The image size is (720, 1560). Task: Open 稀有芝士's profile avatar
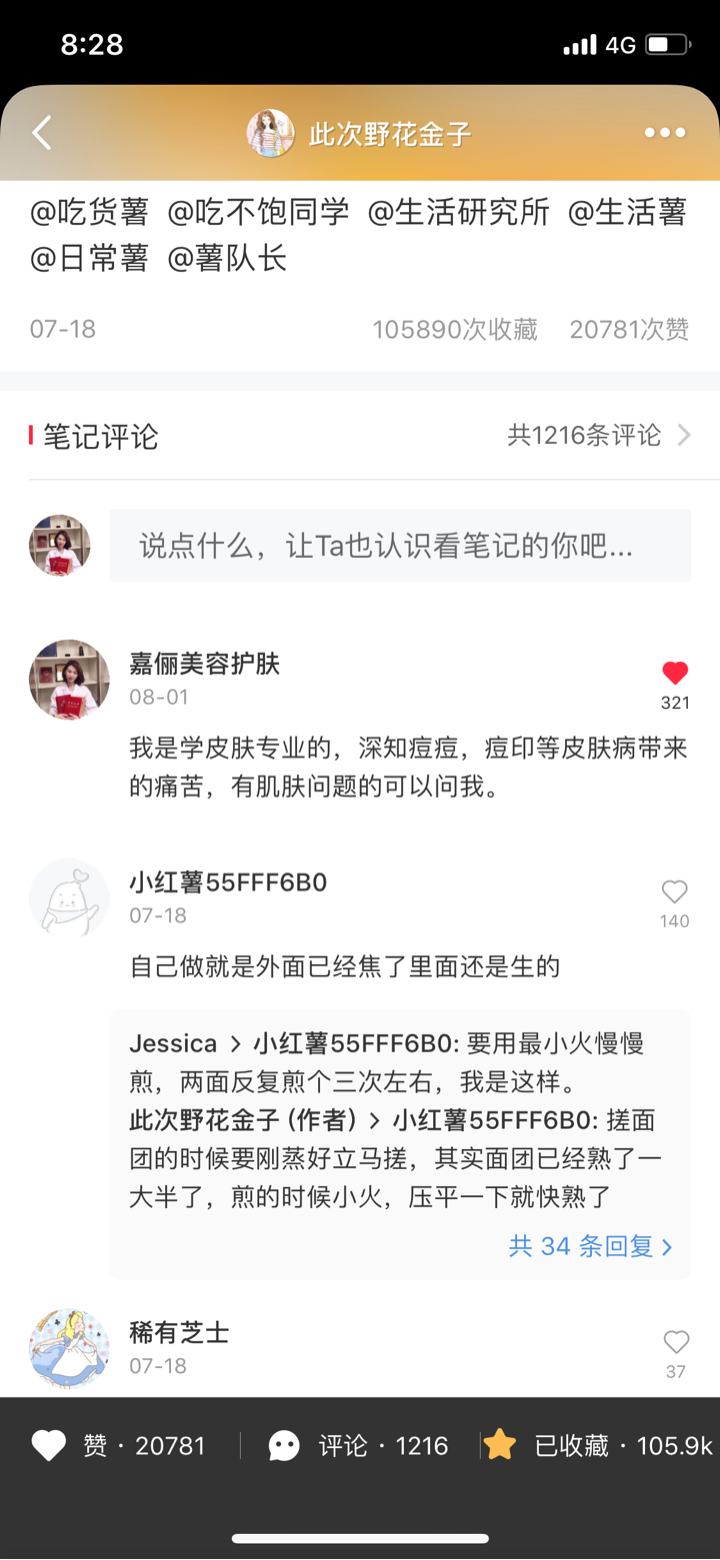(x=69, y=1348)
